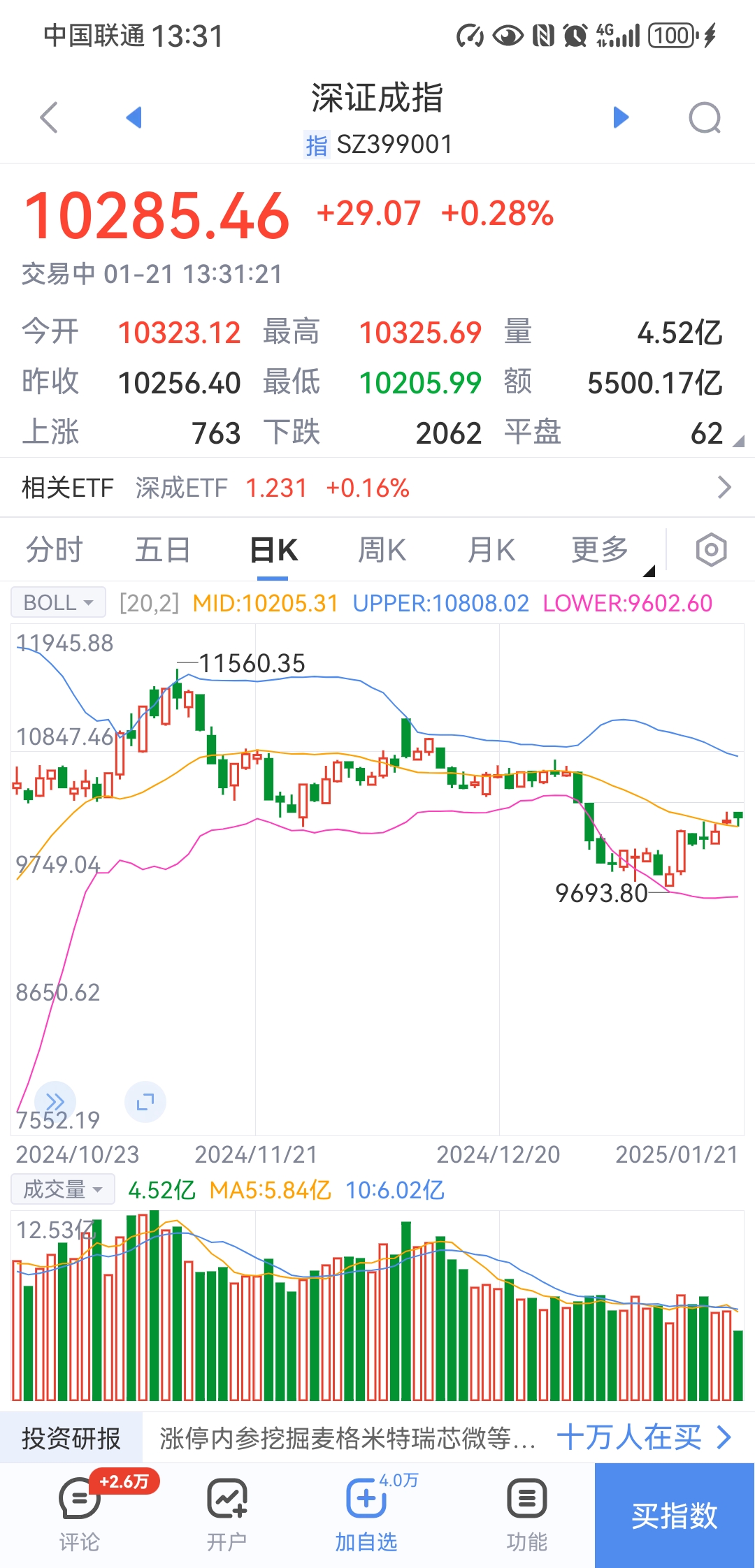
Task: Open the 成交量 indicator dropdown
Action: [63, 1189]
